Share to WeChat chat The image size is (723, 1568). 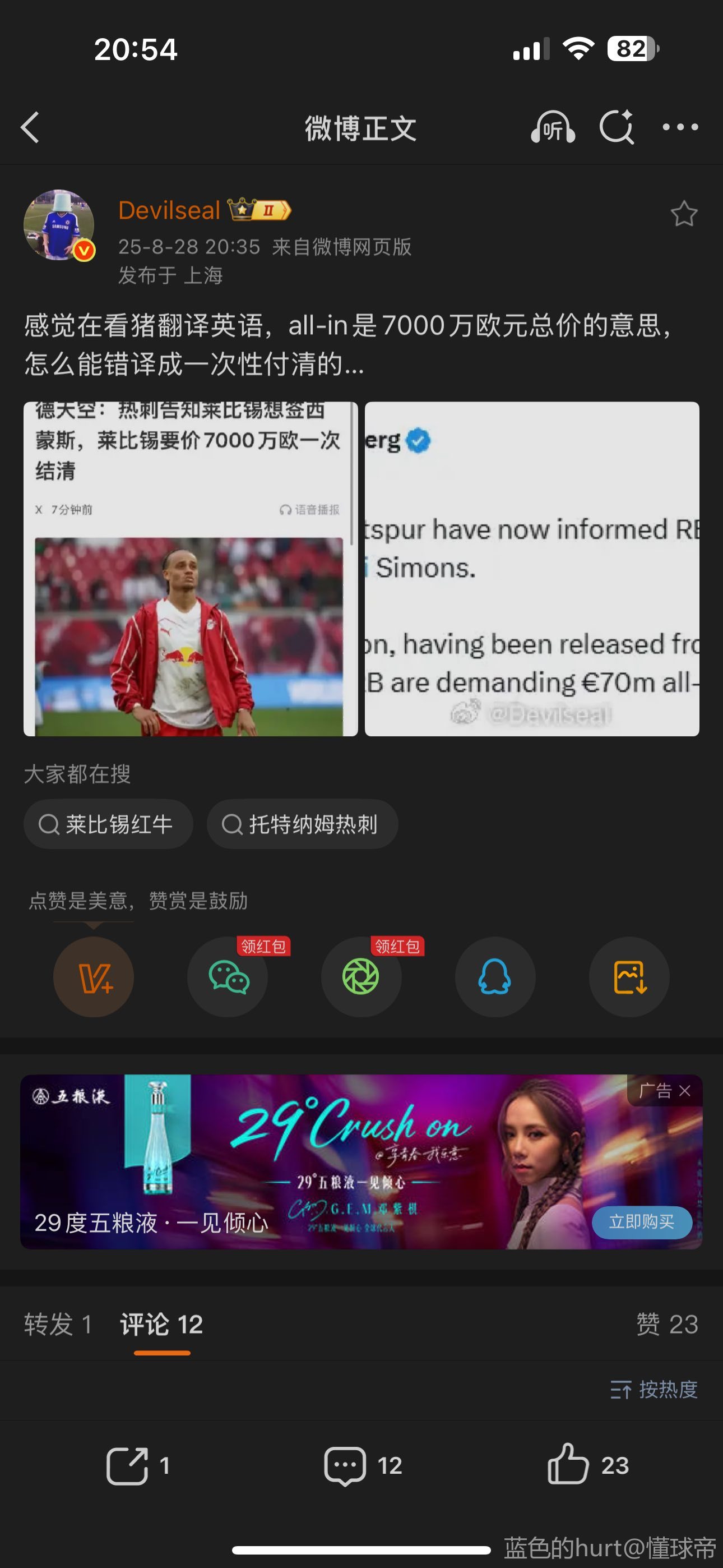pos(228,977)
